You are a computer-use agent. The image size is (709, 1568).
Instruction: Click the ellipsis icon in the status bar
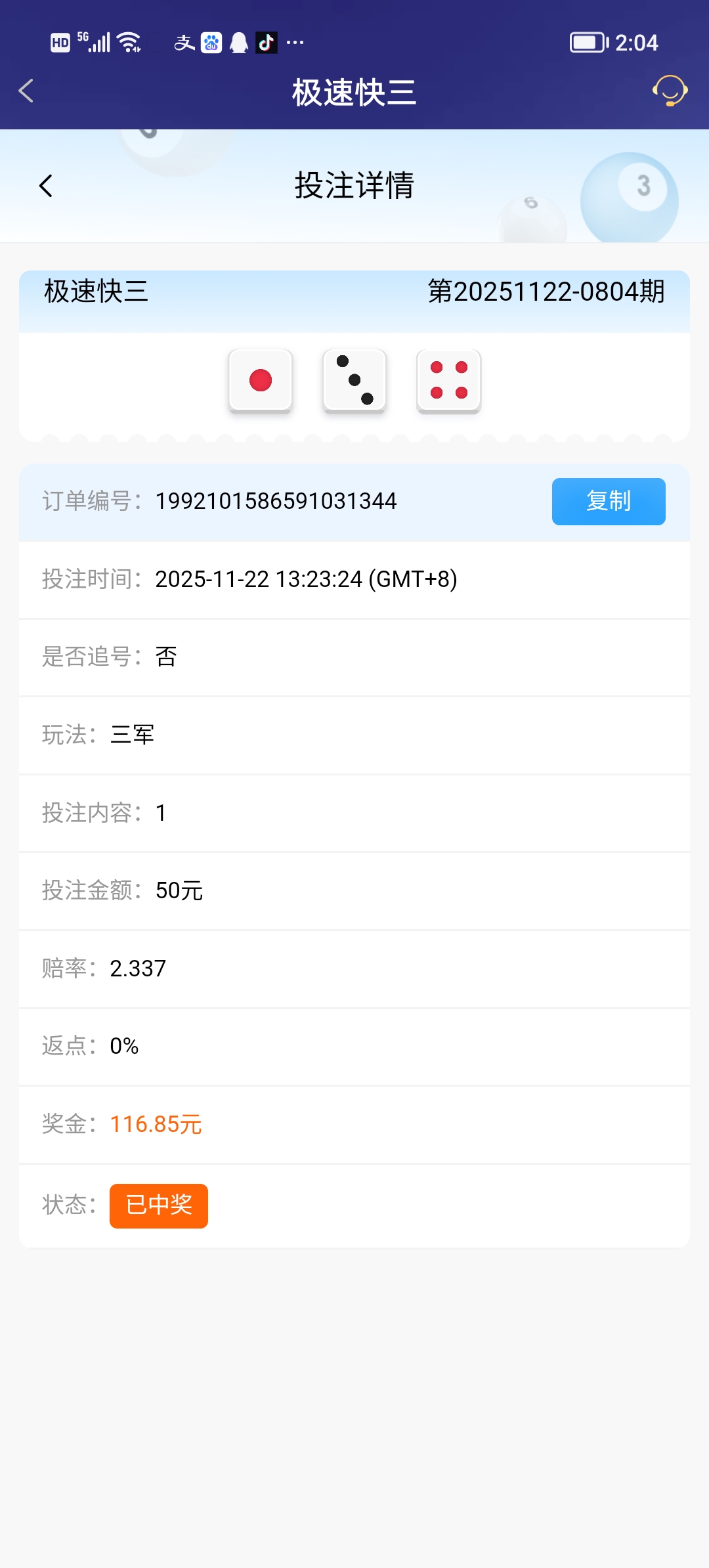click(x=295, y=43)
